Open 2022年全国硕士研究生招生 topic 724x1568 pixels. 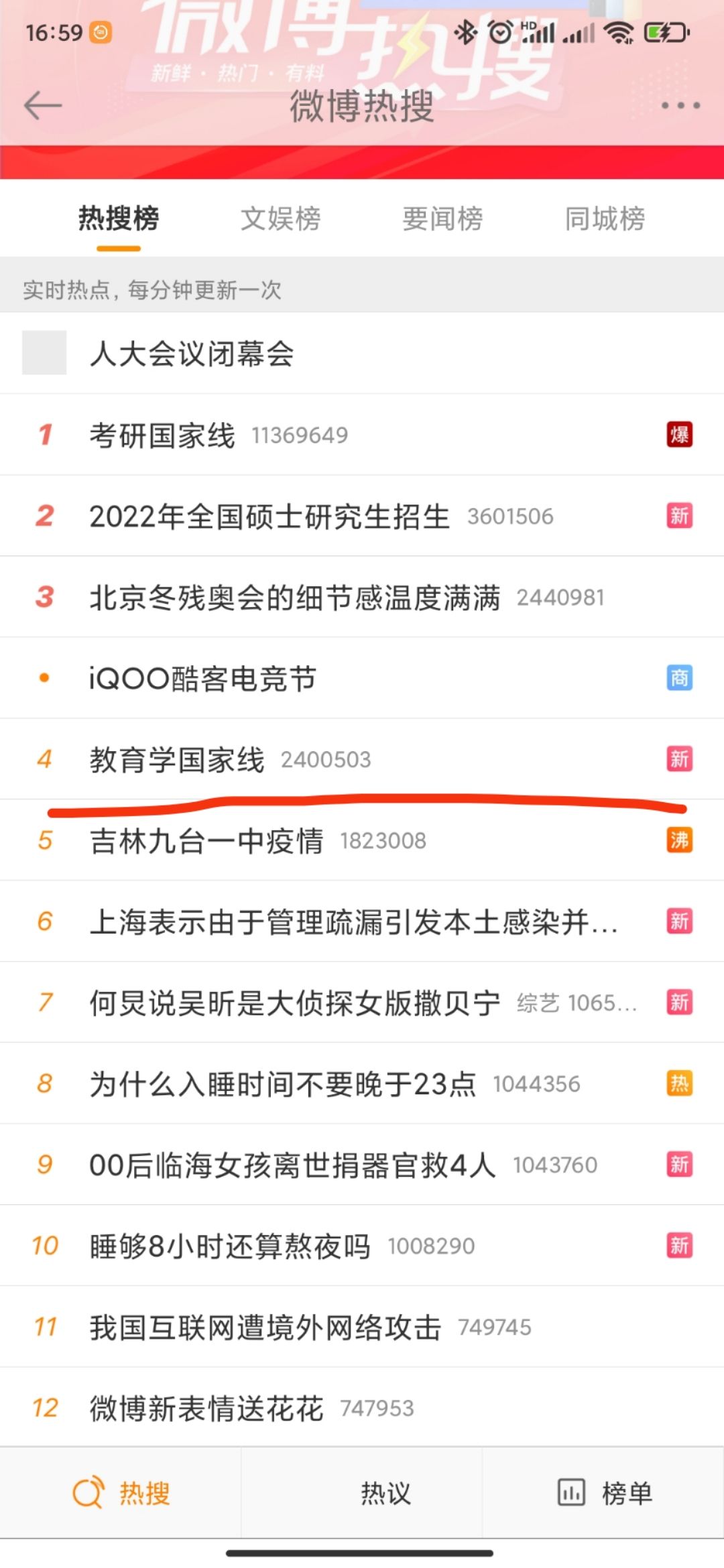pyautogui.click(x=362, y=516)
